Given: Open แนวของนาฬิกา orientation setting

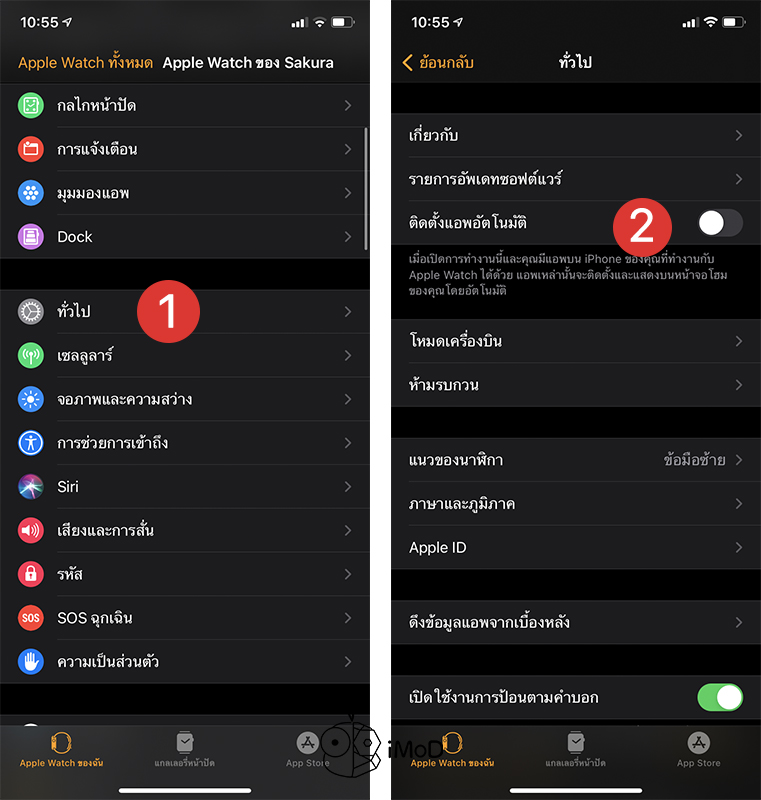Looking at the screenshot, I should (570, 460).
